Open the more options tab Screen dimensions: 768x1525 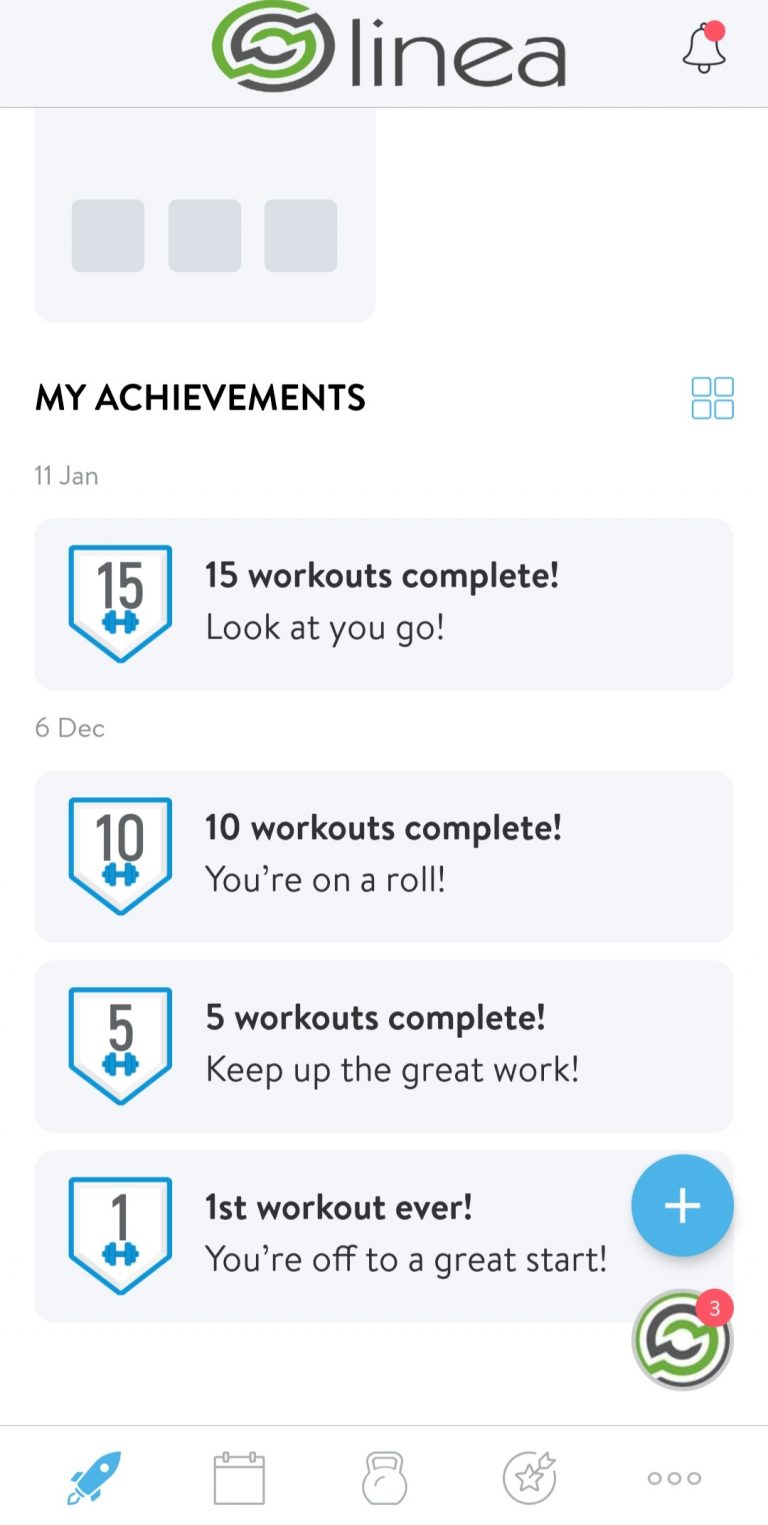pyautogui.click(x=673, y=1477)
